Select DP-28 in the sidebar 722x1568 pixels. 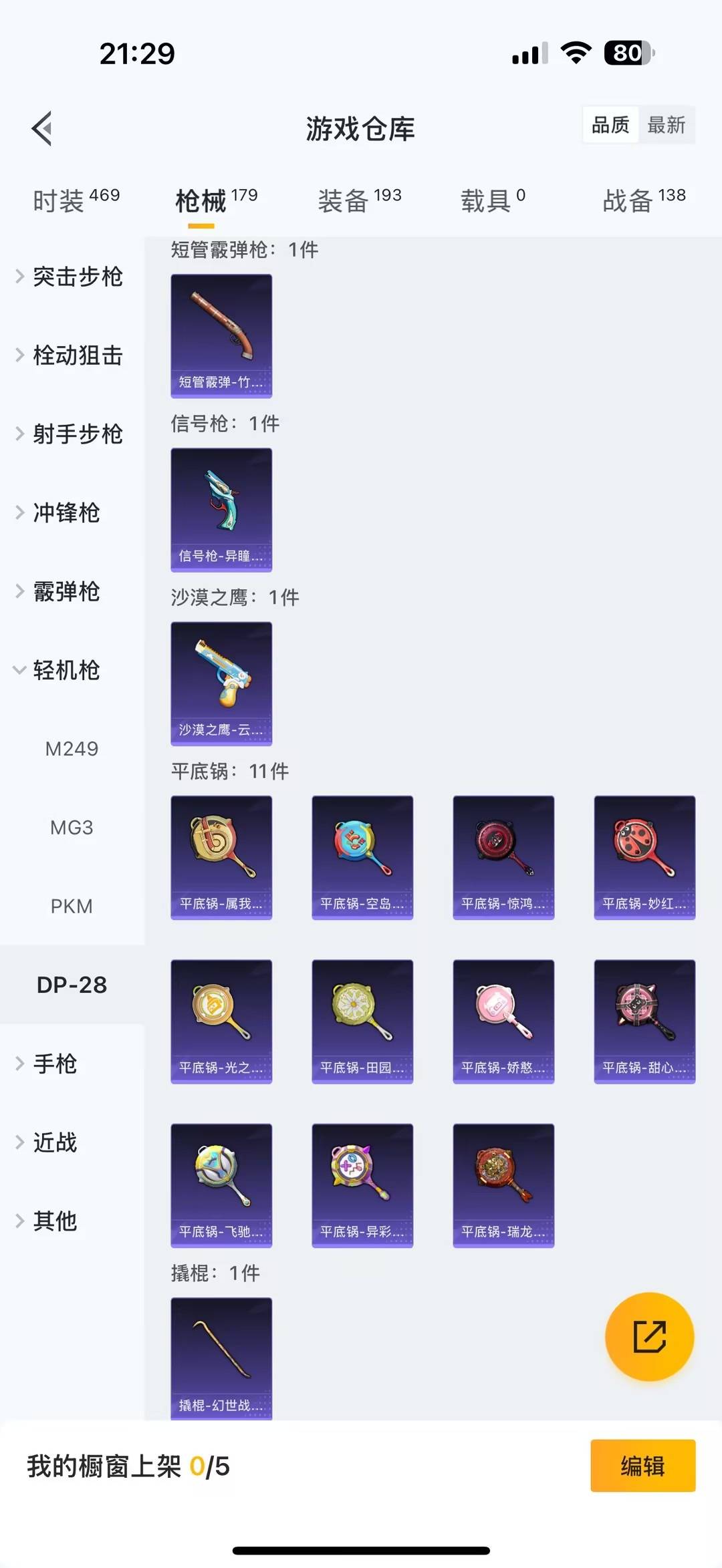pos(73,984)
